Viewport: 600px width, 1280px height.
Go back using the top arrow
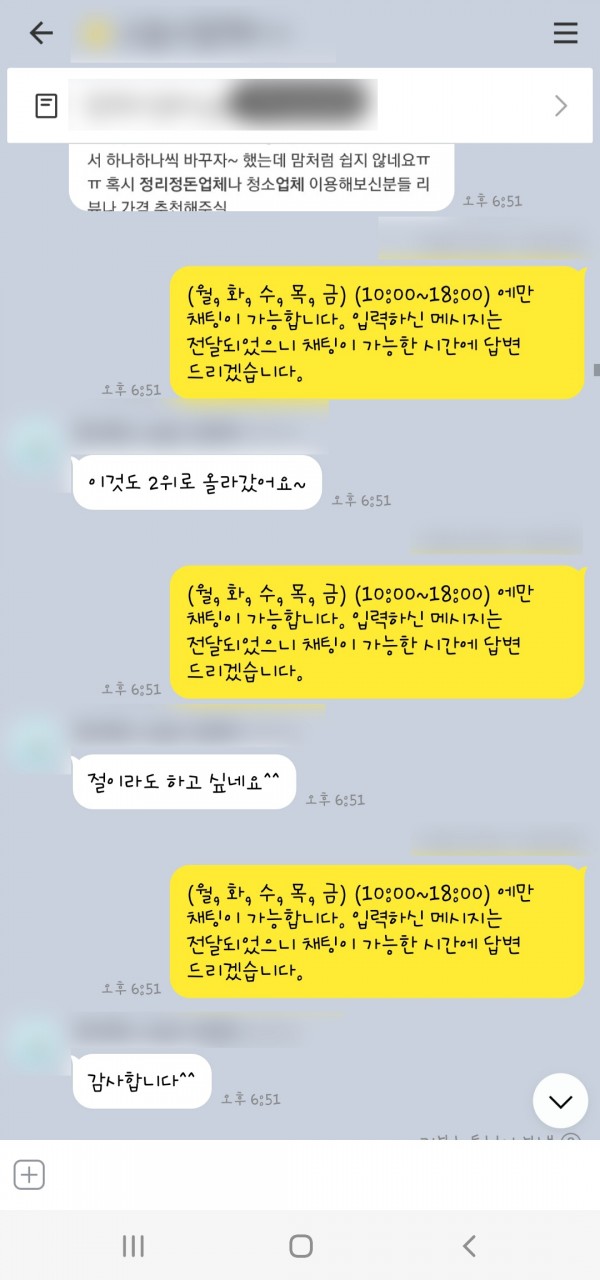(x=41, y=33)
